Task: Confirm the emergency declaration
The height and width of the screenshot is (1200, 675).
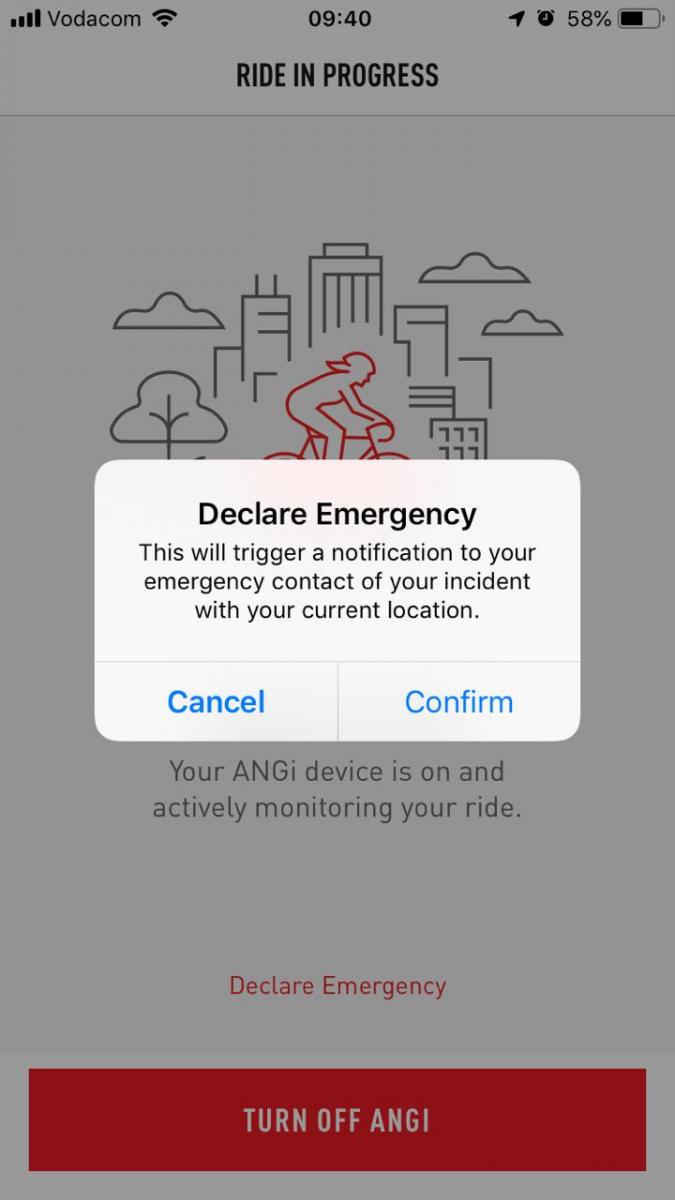Action: coord(459,702)
